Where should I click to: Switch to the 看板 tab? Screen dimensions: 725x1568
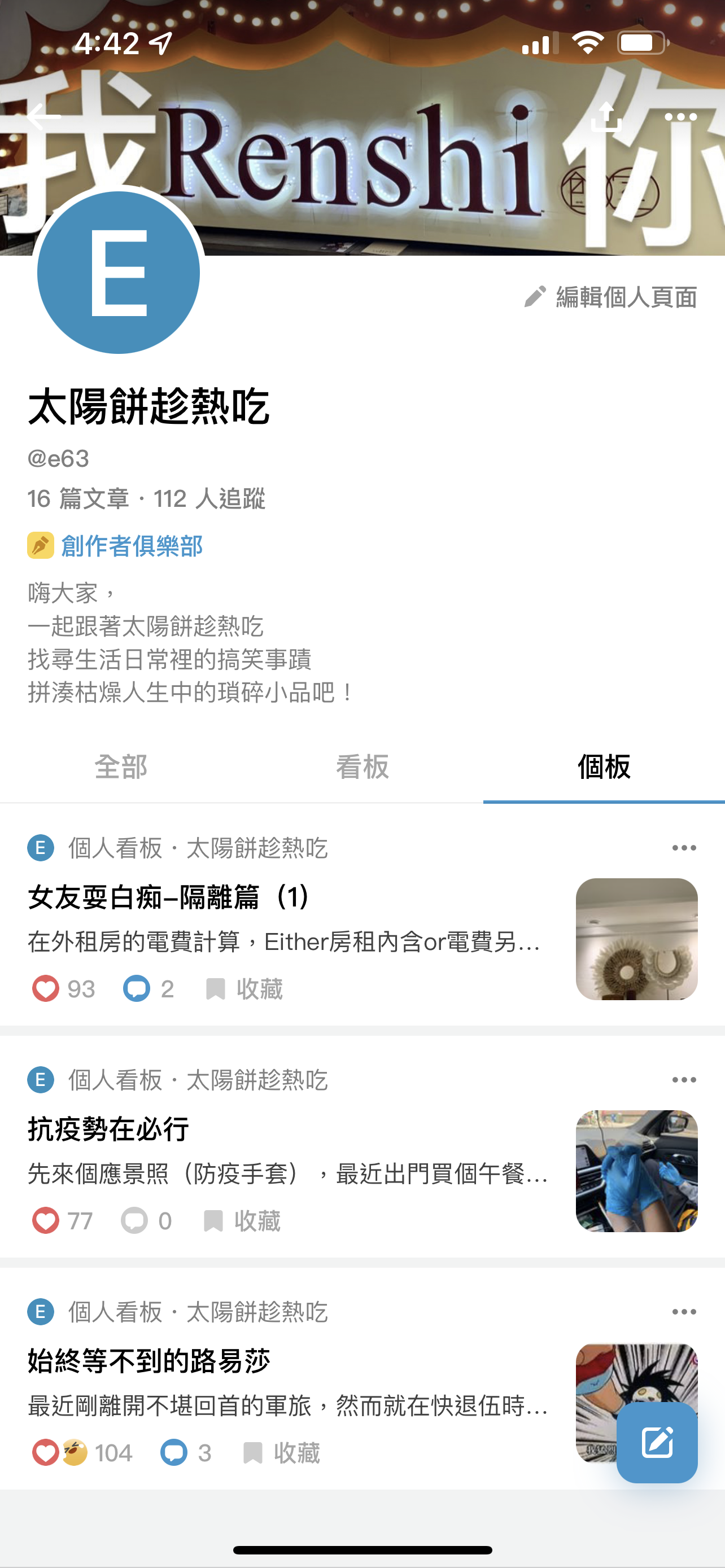click(x=362, y=767)
